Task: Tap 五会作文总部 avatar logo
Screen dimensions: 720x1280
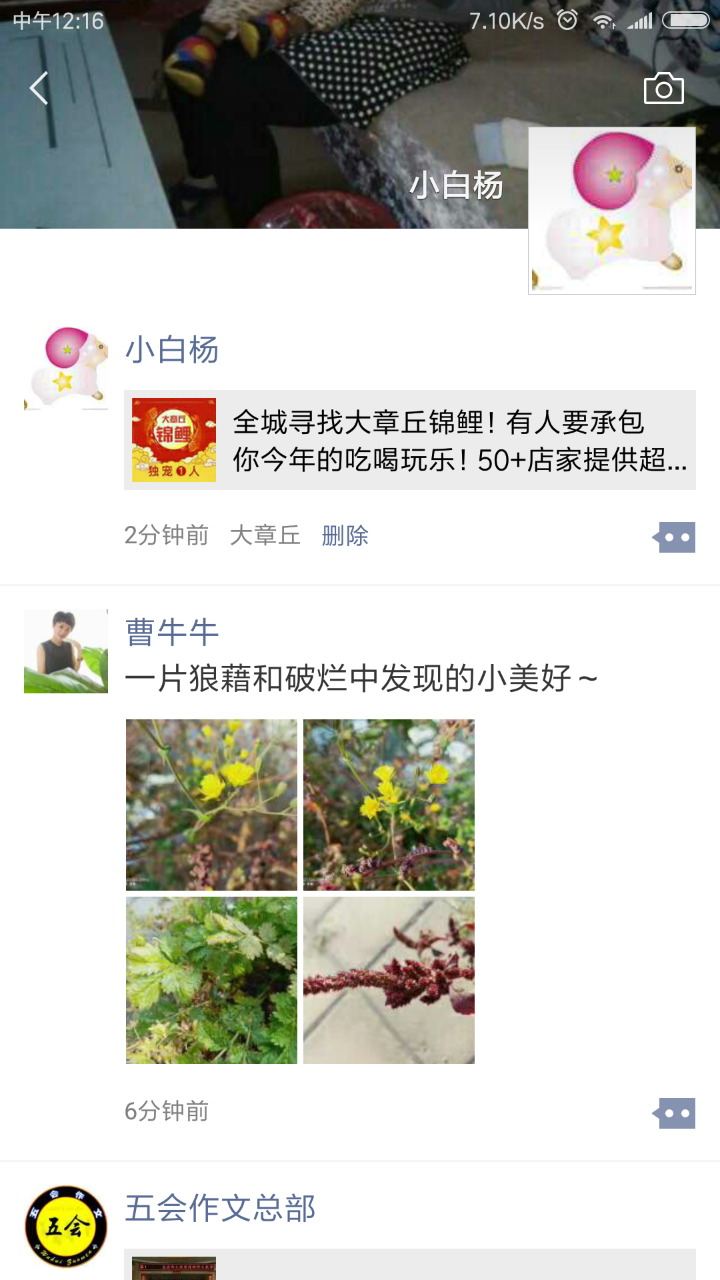Action: [x=66, y=1227]
